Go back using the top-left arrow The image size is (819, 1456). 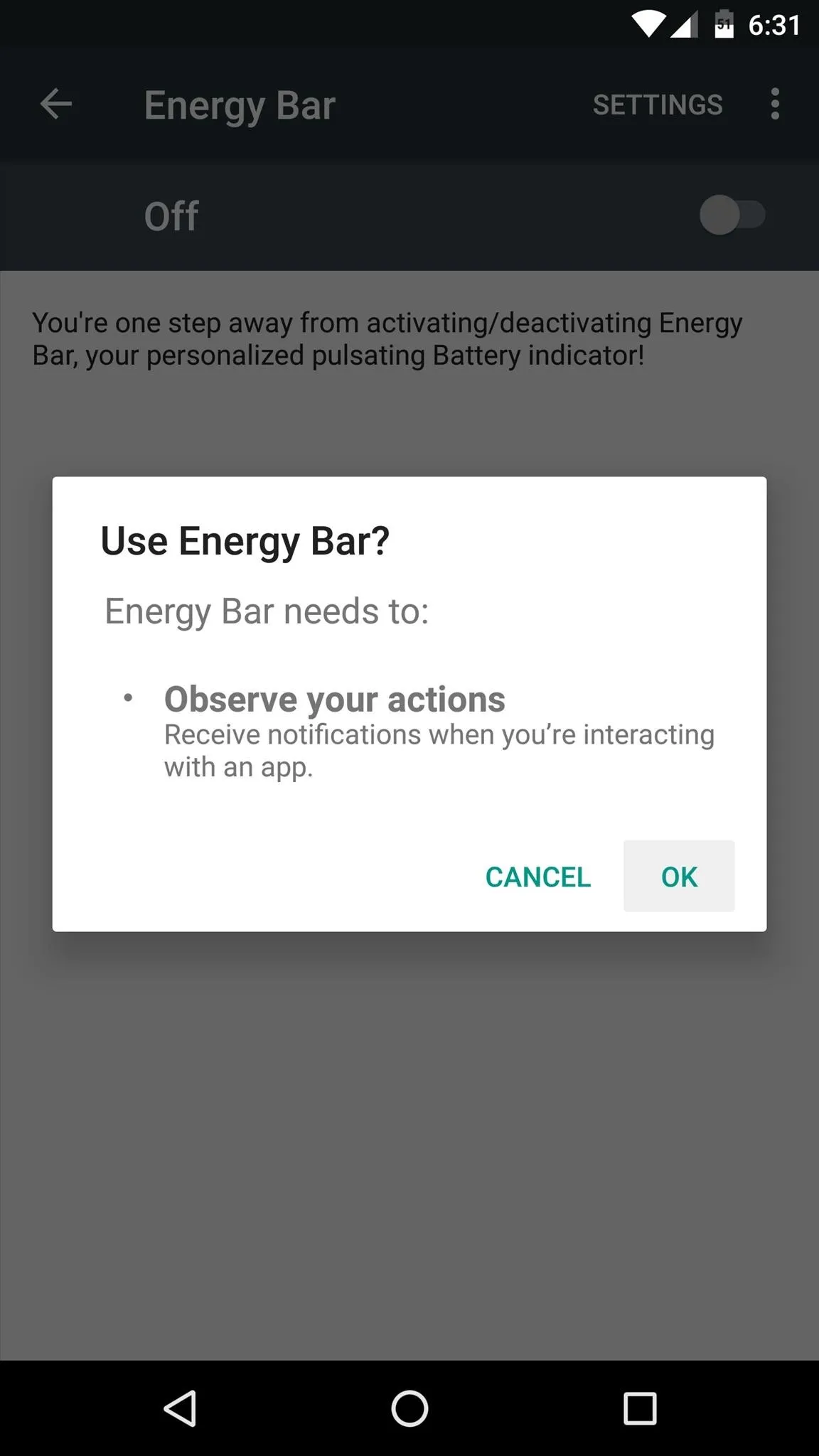56,105
